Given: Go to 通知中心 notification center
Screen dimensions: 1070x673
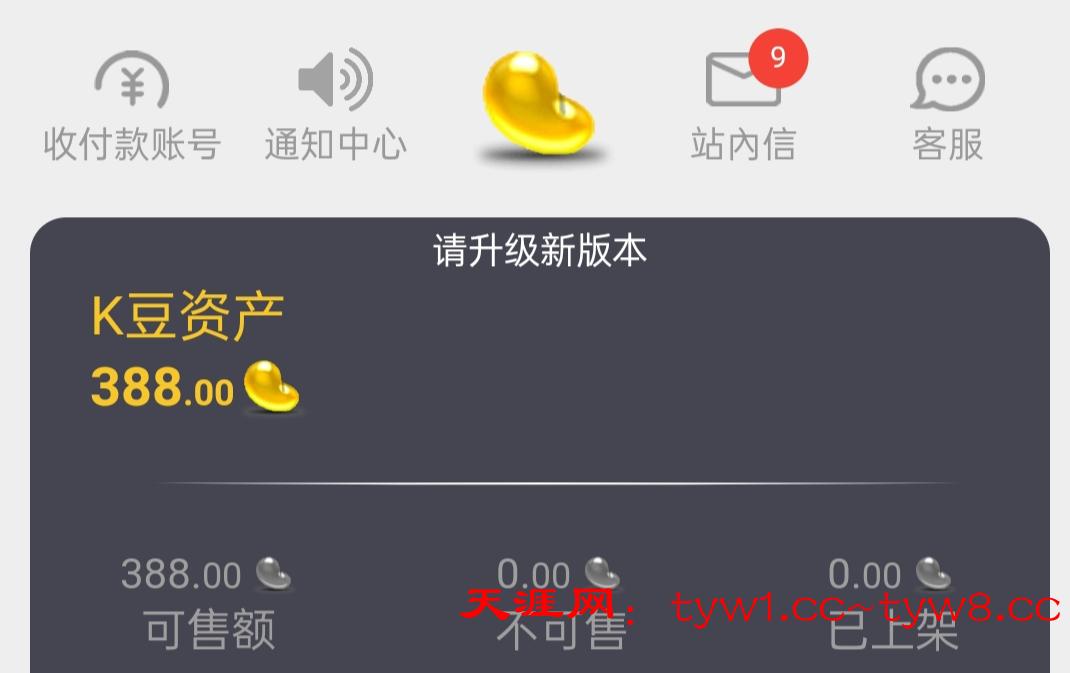Looking at the screenshot, I should point(335,104).
